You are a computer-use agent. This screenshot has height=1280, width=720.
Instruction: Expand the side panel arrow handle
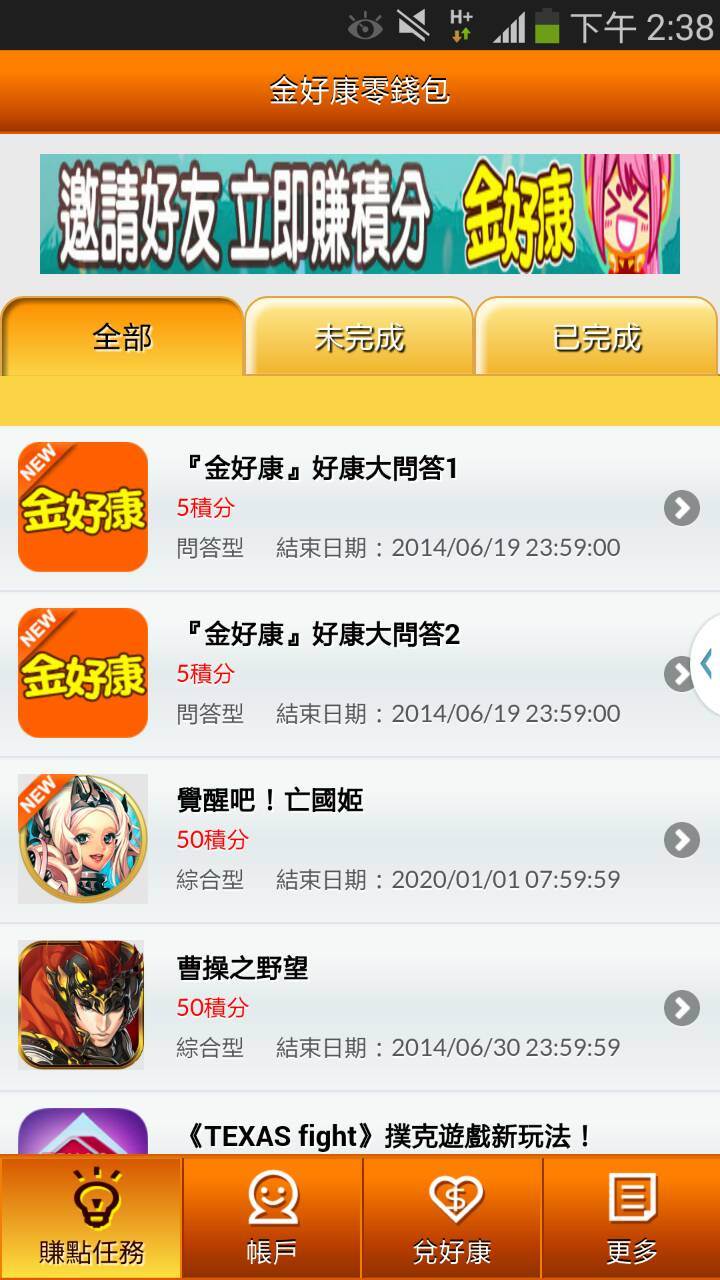click(706, 664)
